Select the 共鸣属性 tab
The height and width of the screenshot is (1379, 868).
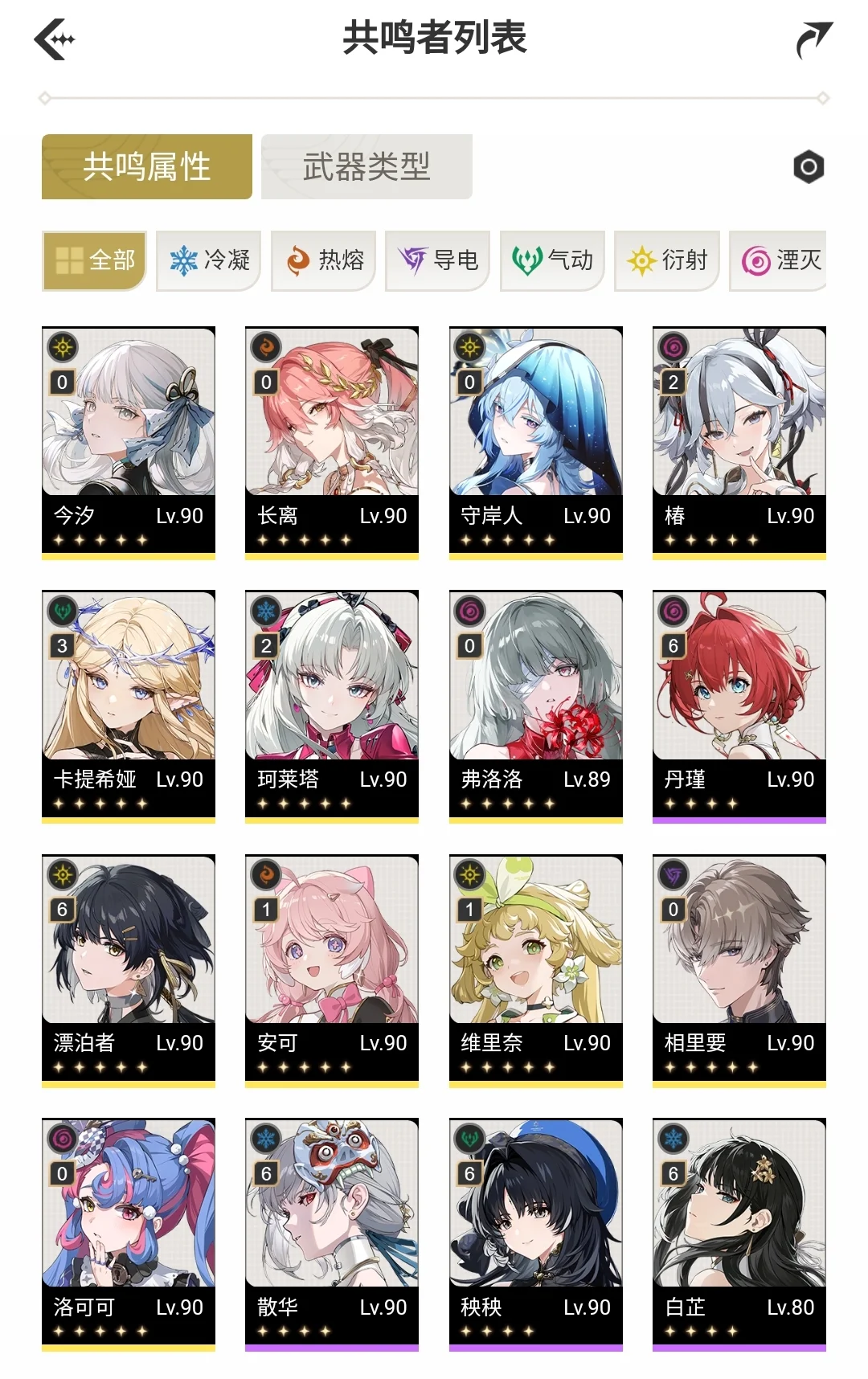[x=147, y=167]
